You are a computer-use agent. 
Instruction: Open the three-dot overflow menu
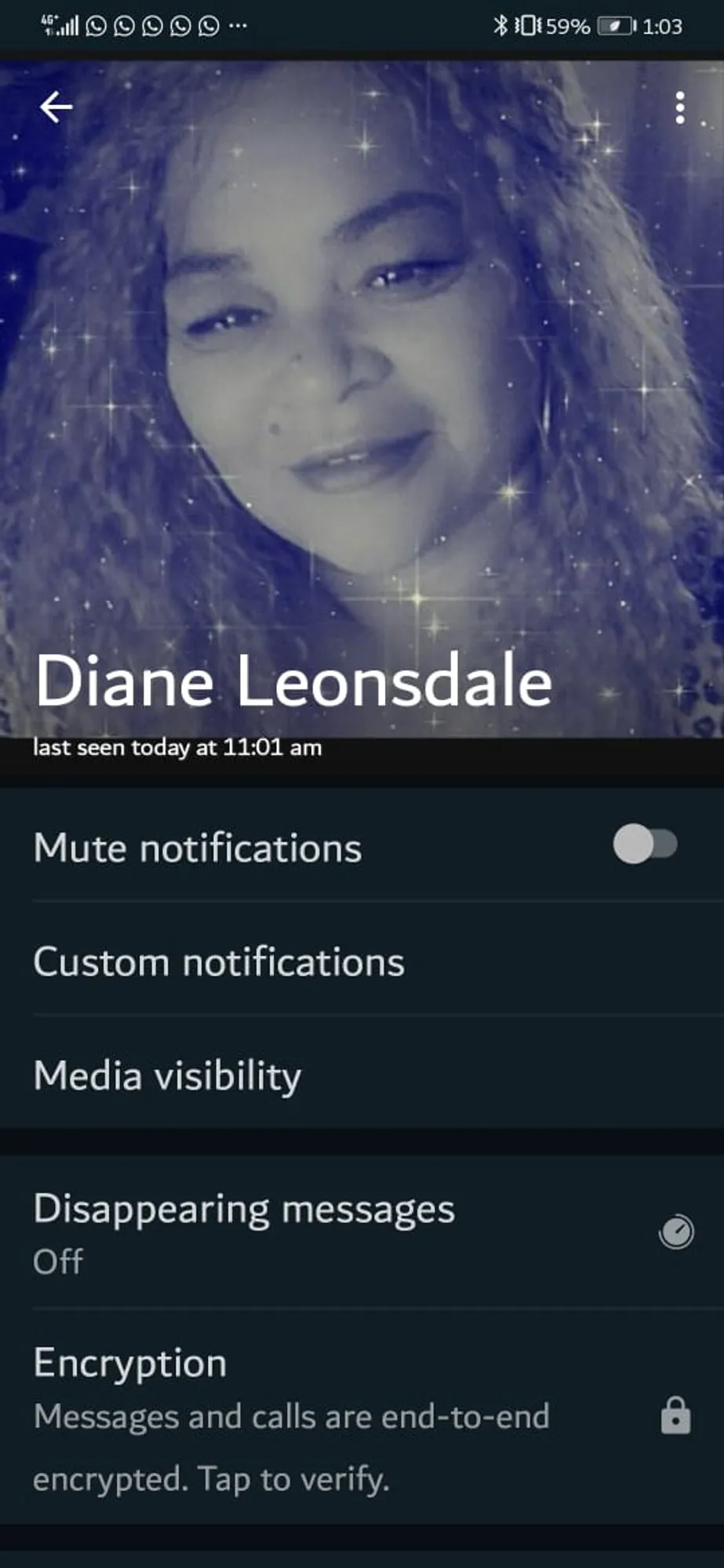point(680,108)
